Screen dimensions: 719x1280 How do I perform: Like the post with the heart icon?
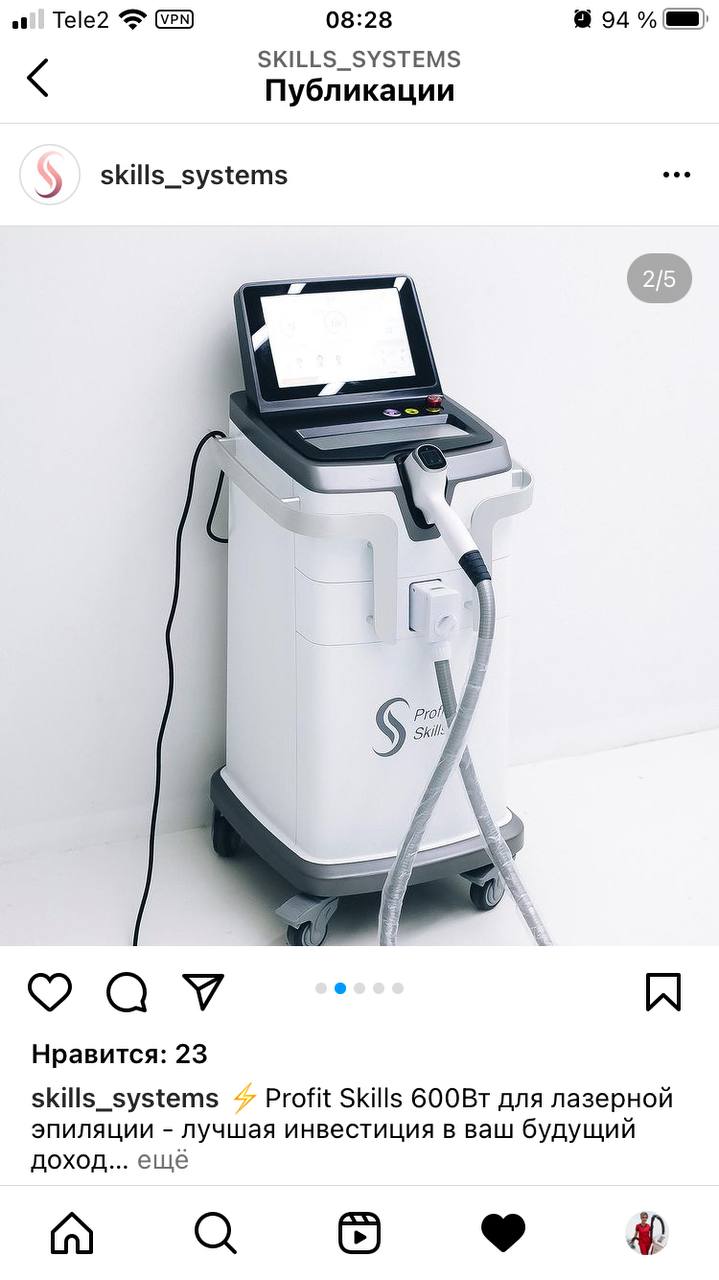[x=50, y=991]
